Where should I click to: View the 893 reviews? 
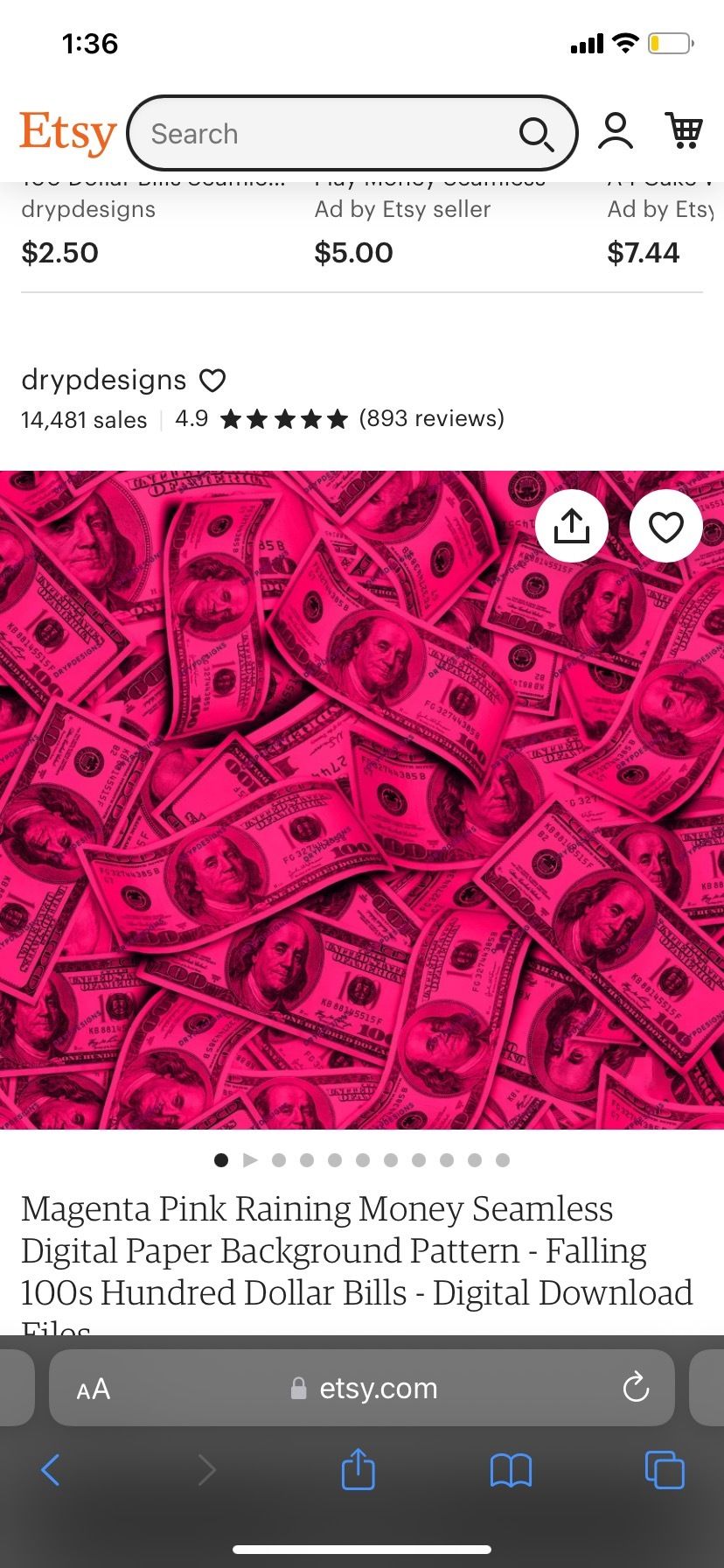[x=432, y=418]
